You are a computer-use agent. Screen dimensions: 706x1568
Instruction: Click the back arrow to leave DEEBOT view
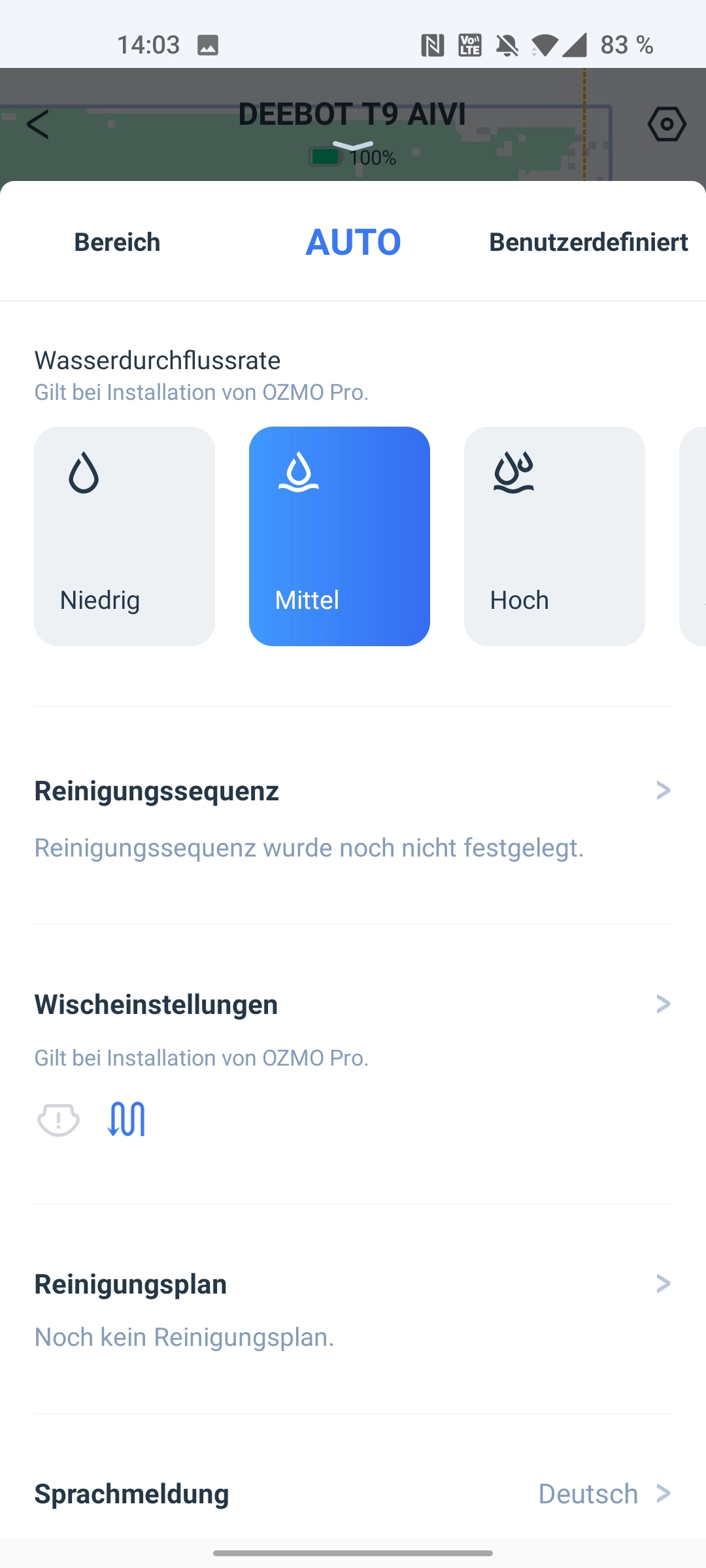[39, 125]
